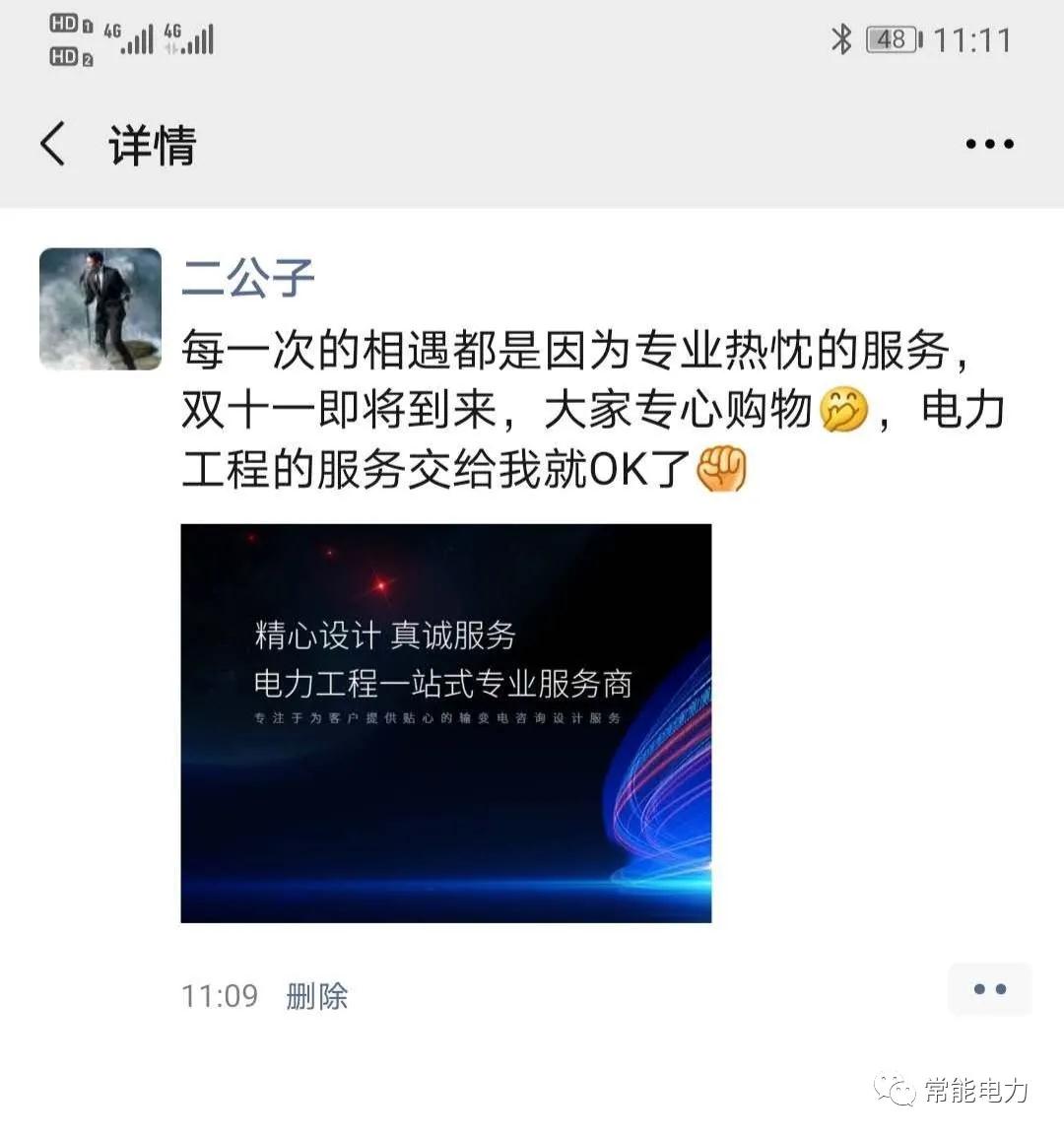1064x1138 pixels.
Task: Open the like and comment button
Action: click(x=989, y=989)
